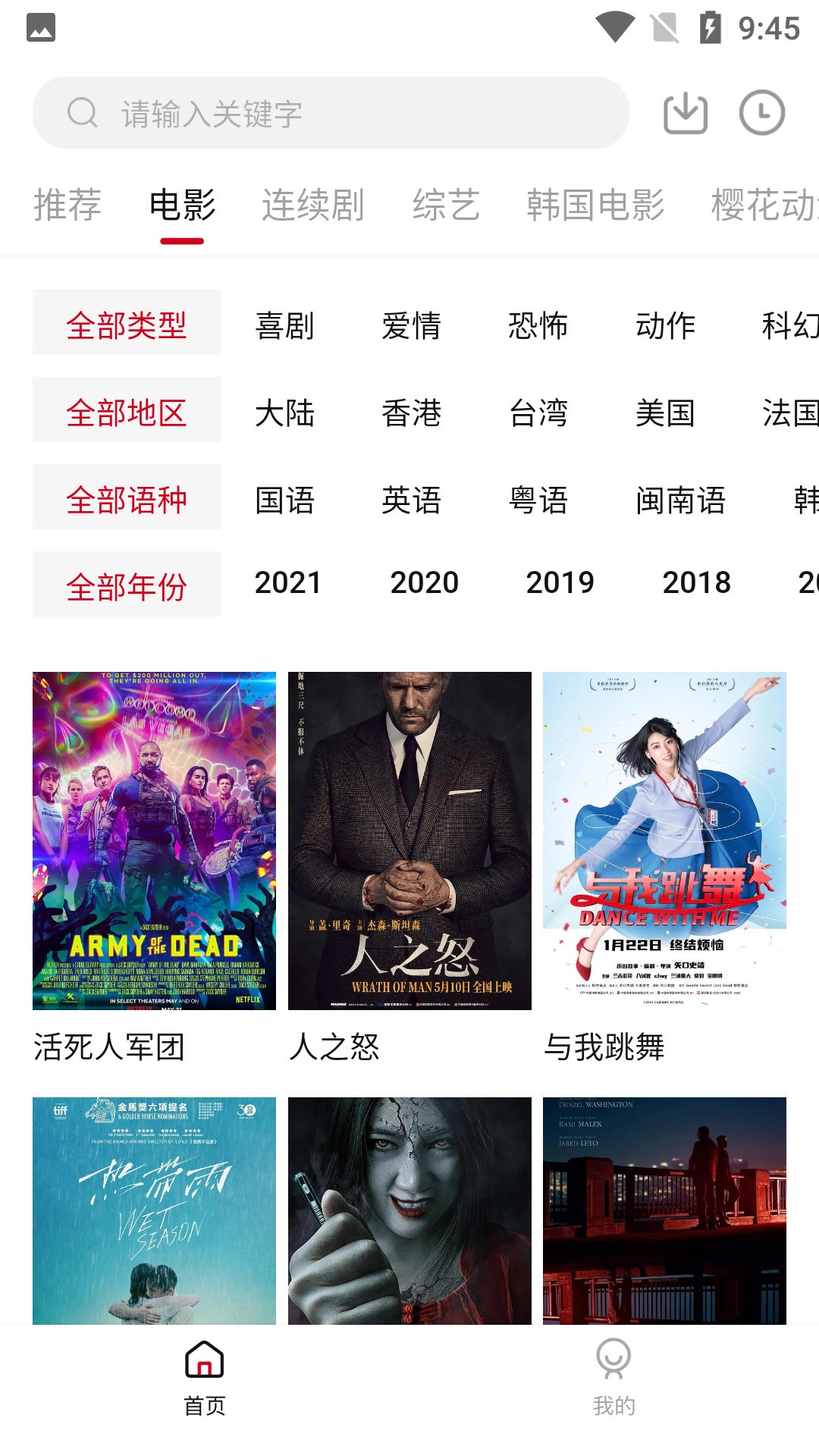The image size is (819, 1456).
Task: Switch to the 韩国电影 tab
Action: [x=596, y=203]
